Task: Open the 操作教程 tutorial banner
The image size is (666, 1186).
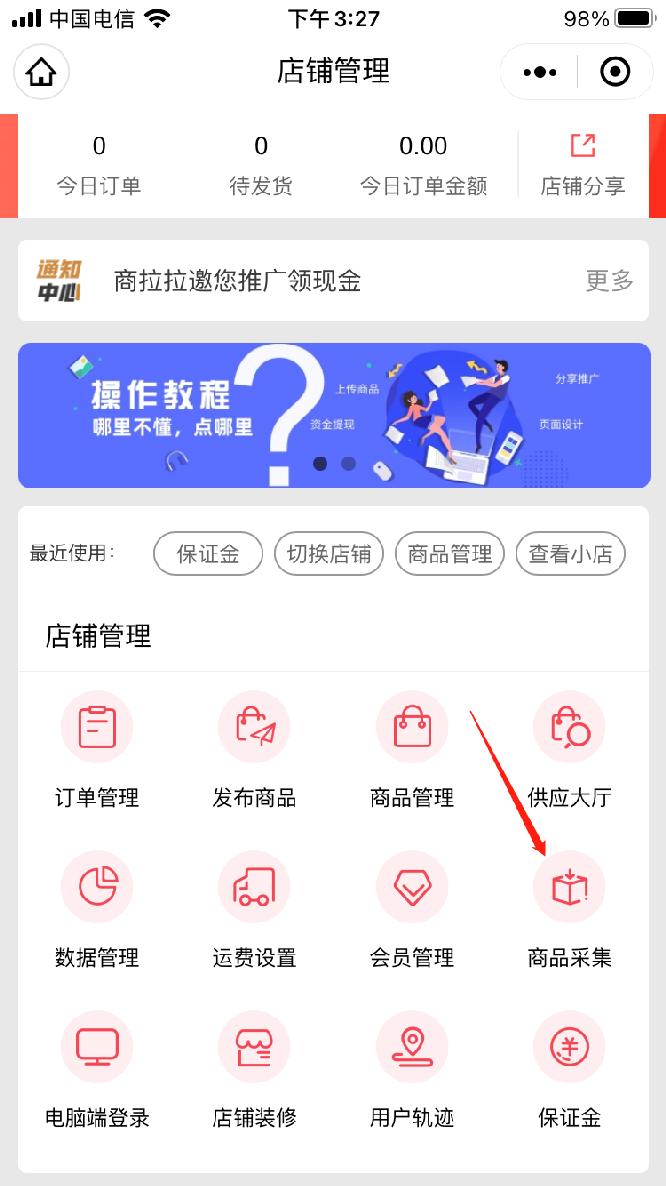Action: [x=334, y=415]
